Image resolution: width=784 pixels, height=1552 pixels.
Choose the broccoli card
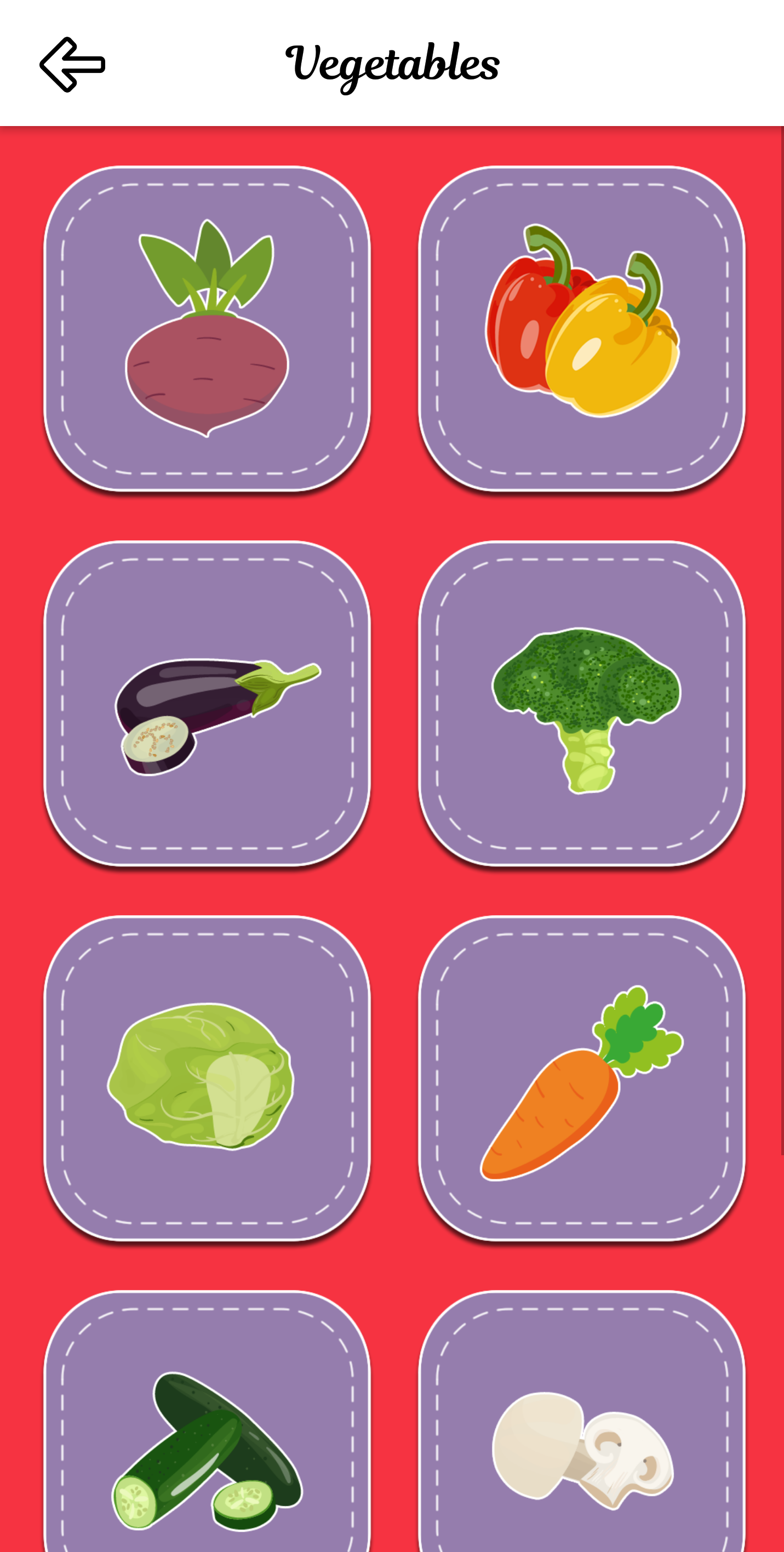pyautogui.click(x=582, y=704)
